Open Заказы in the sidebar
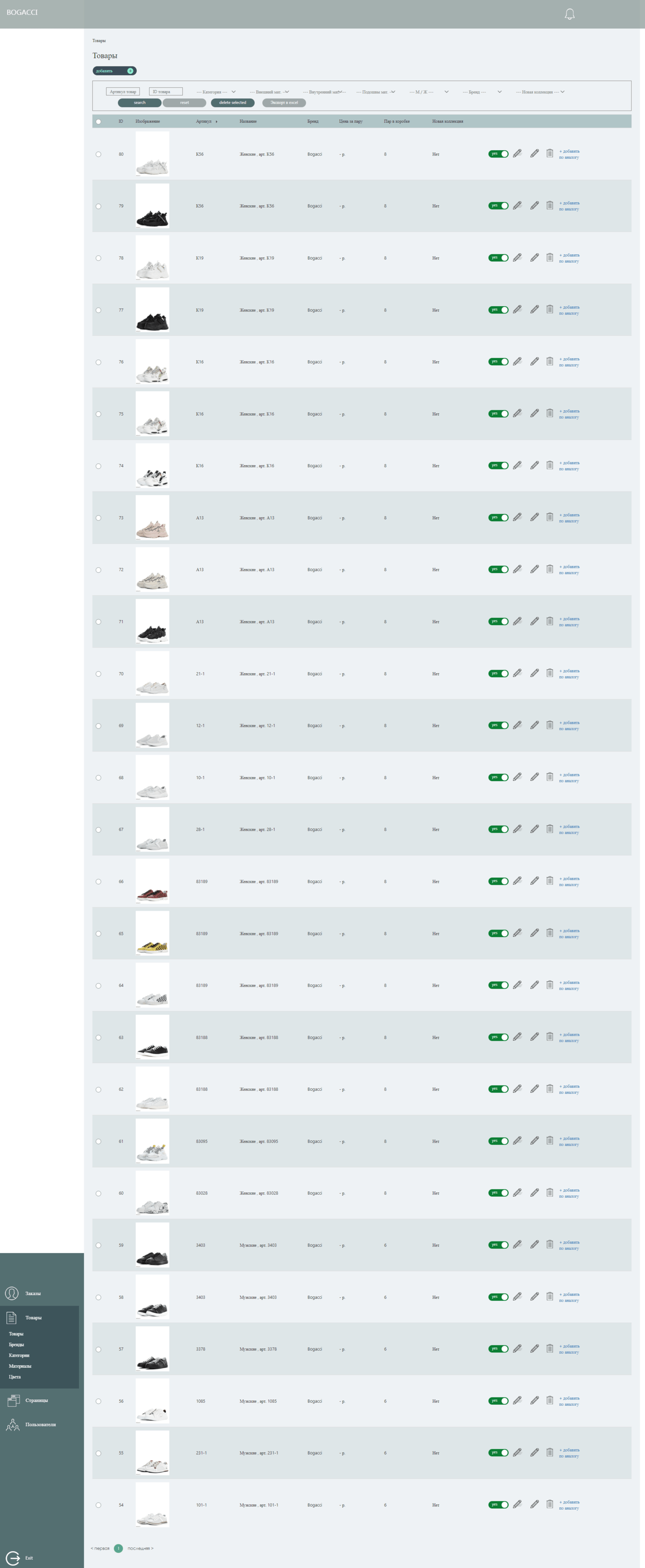 point(33,1294)
